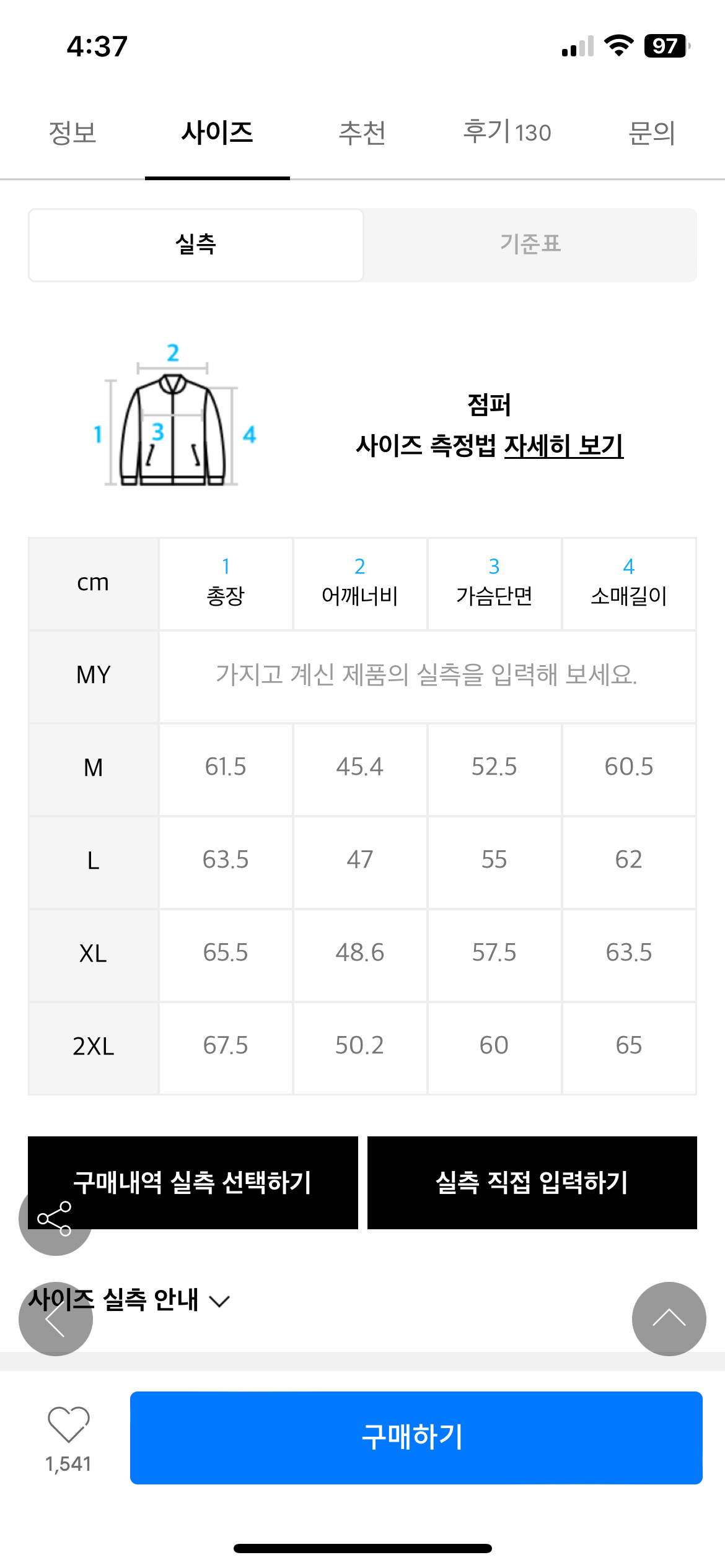Tap the MY row to enter measurements
Image resolution: width=725 pixels, height=1568 pixels.
tap(426, 675)
